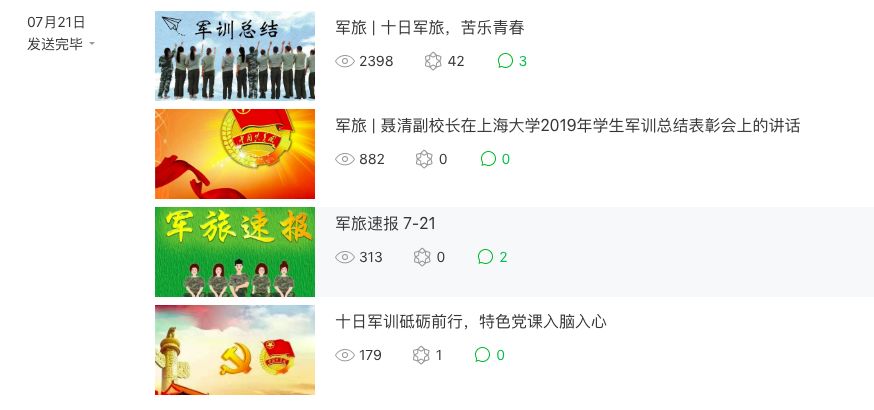
Task: View 3 comments on 十日军旅，苦乐青春
Action: click(512, 61)
